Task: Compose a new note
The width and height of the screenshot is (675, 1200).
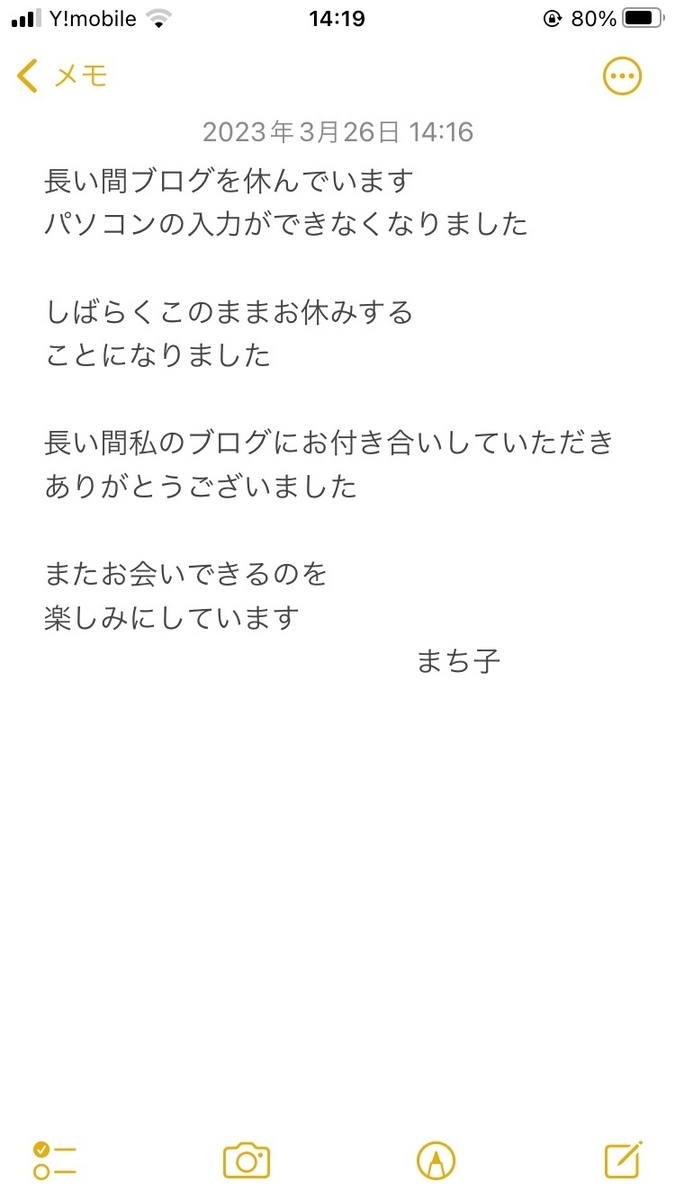Action: point(623,1160)
